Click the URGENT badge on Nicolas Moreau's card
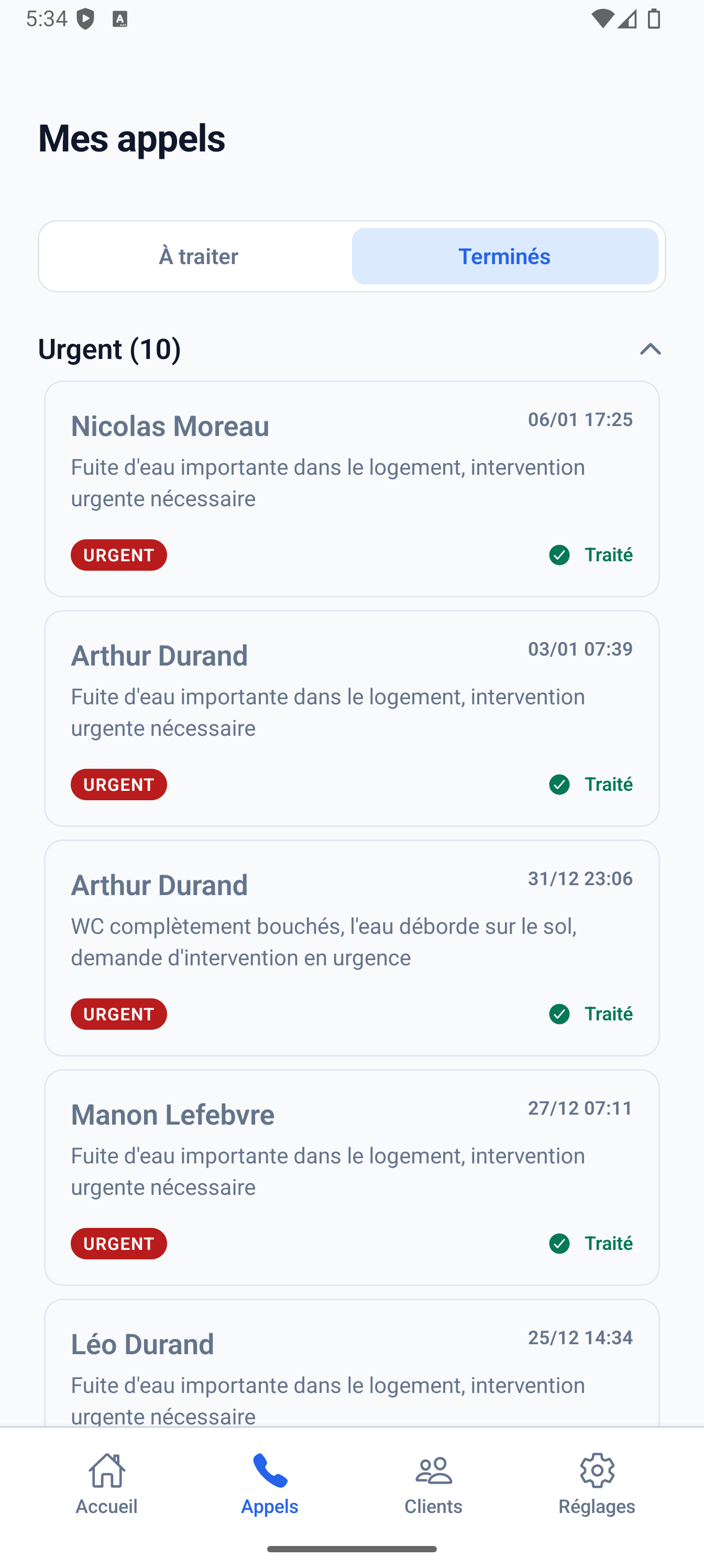704x1568 pixels. click(x=119, y=554)
